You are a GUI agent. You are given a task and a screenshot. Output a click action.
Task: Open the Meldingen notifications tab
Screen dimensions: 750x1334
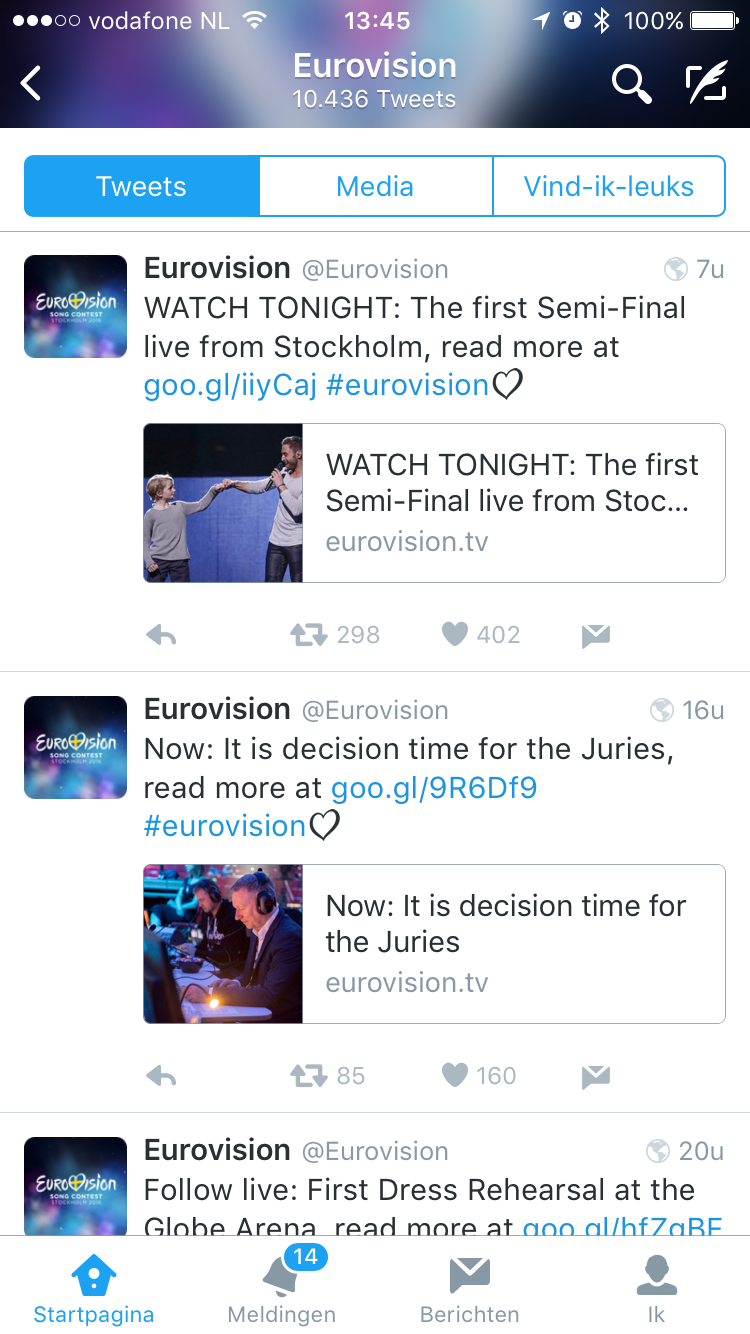pos(282,1287)
